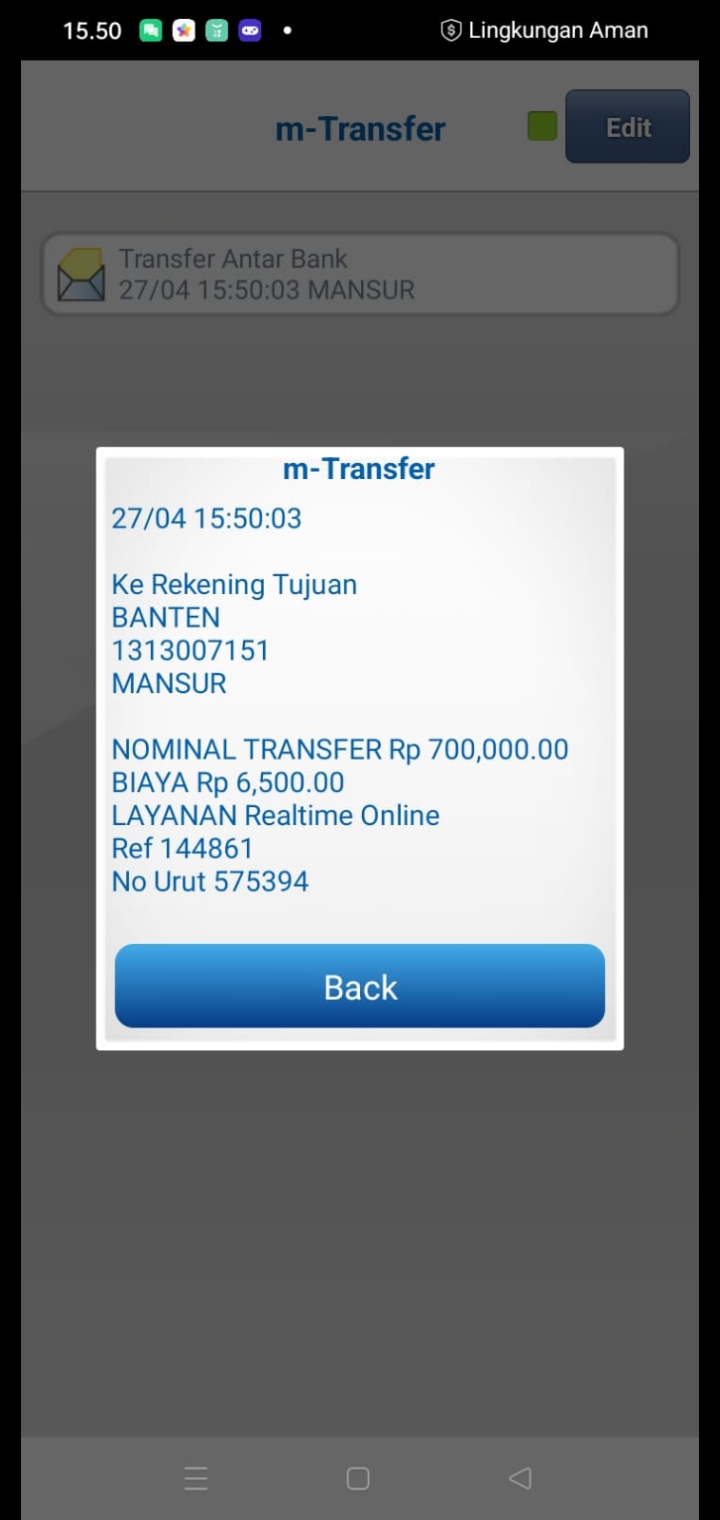Tap the Edit button in the header

coord(627,127)
